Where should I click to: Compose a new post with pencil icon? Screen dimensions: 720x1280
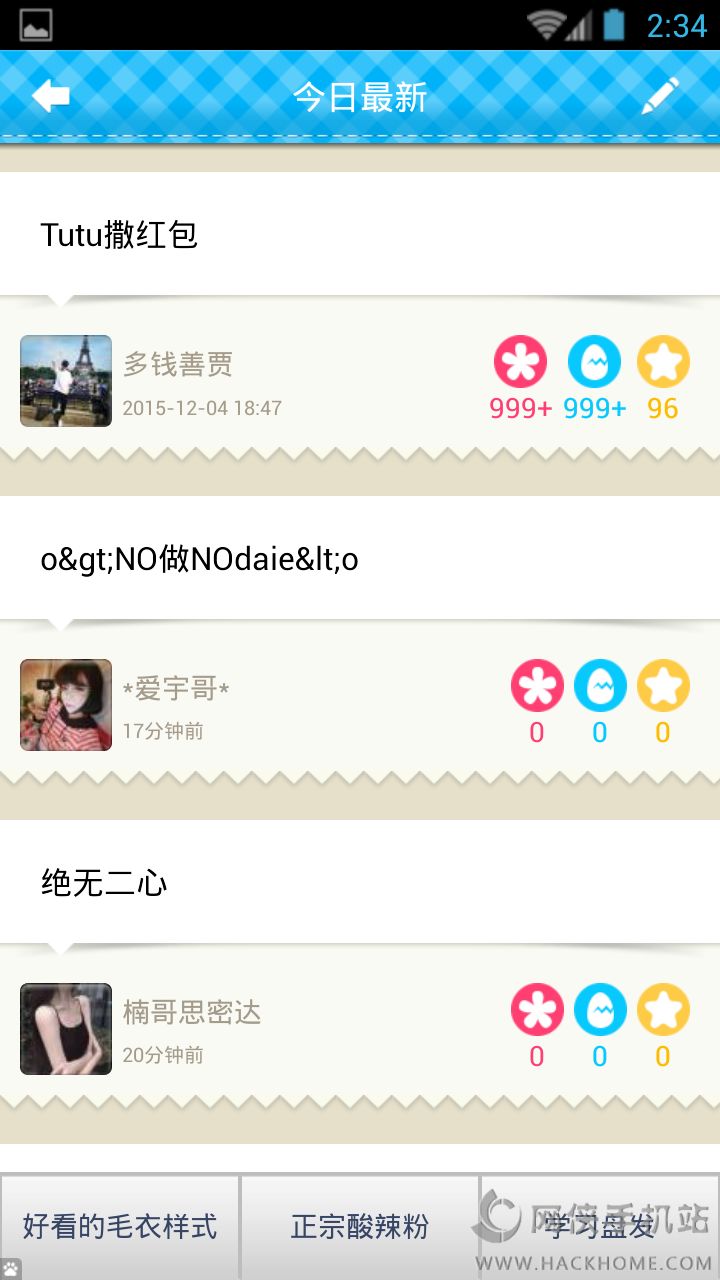(x=660, y=96)
